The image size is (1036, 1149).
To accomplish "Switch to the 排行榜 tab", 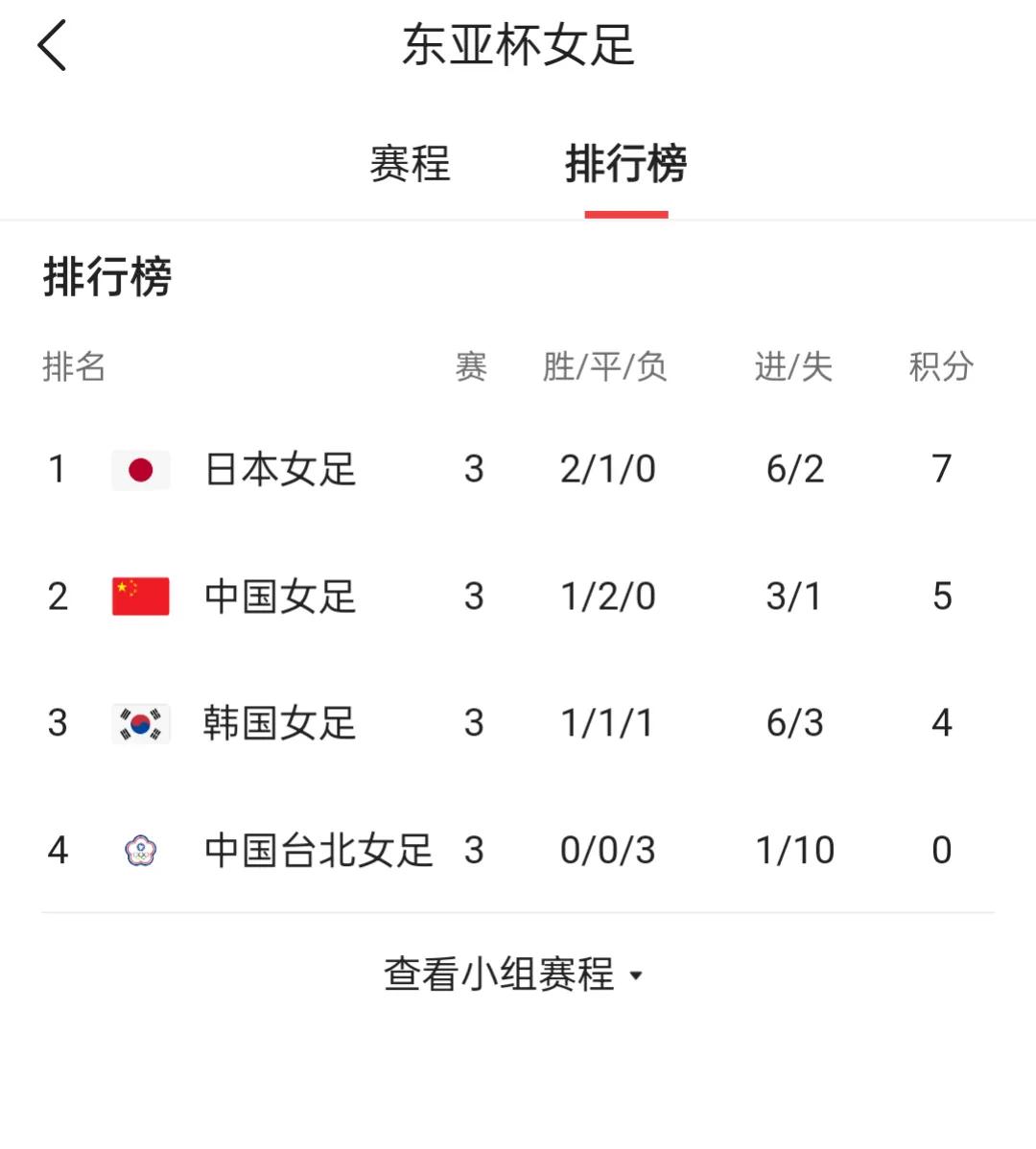I will (x=627, y=165).
